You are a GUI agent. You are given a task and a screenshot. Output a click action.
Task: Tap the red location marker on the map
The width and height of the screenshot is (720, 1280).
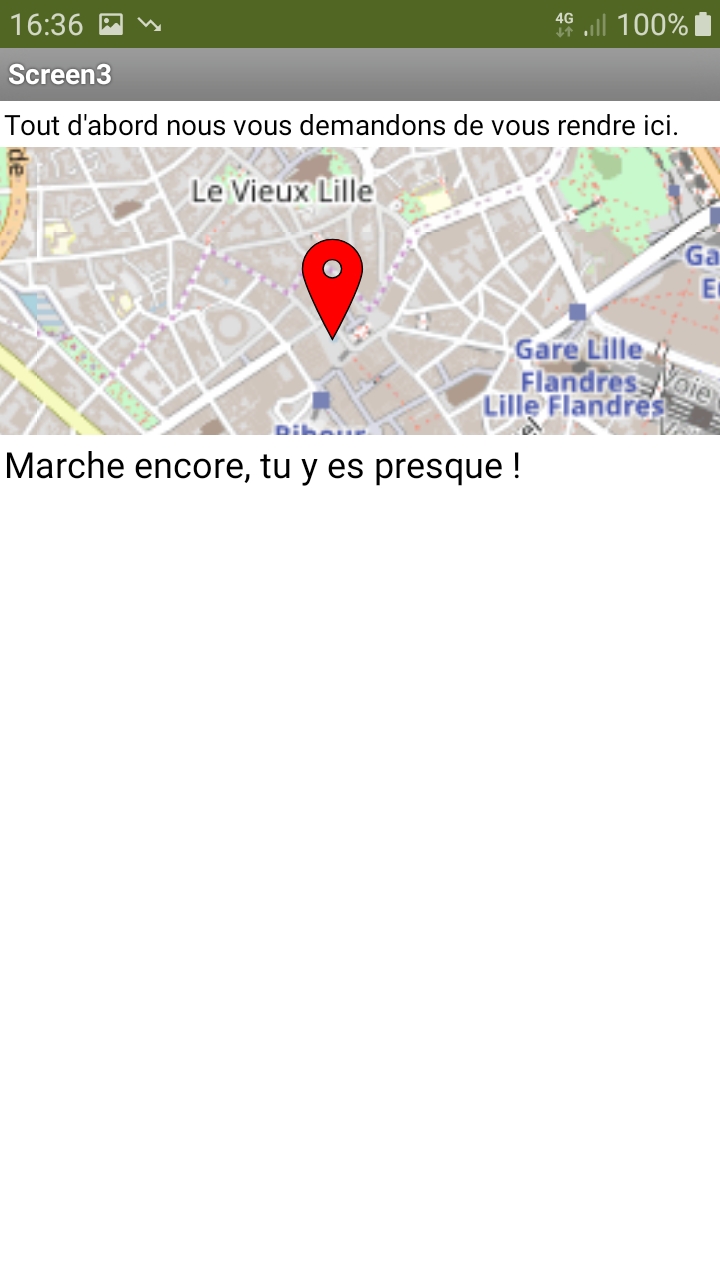pos(332,286)
